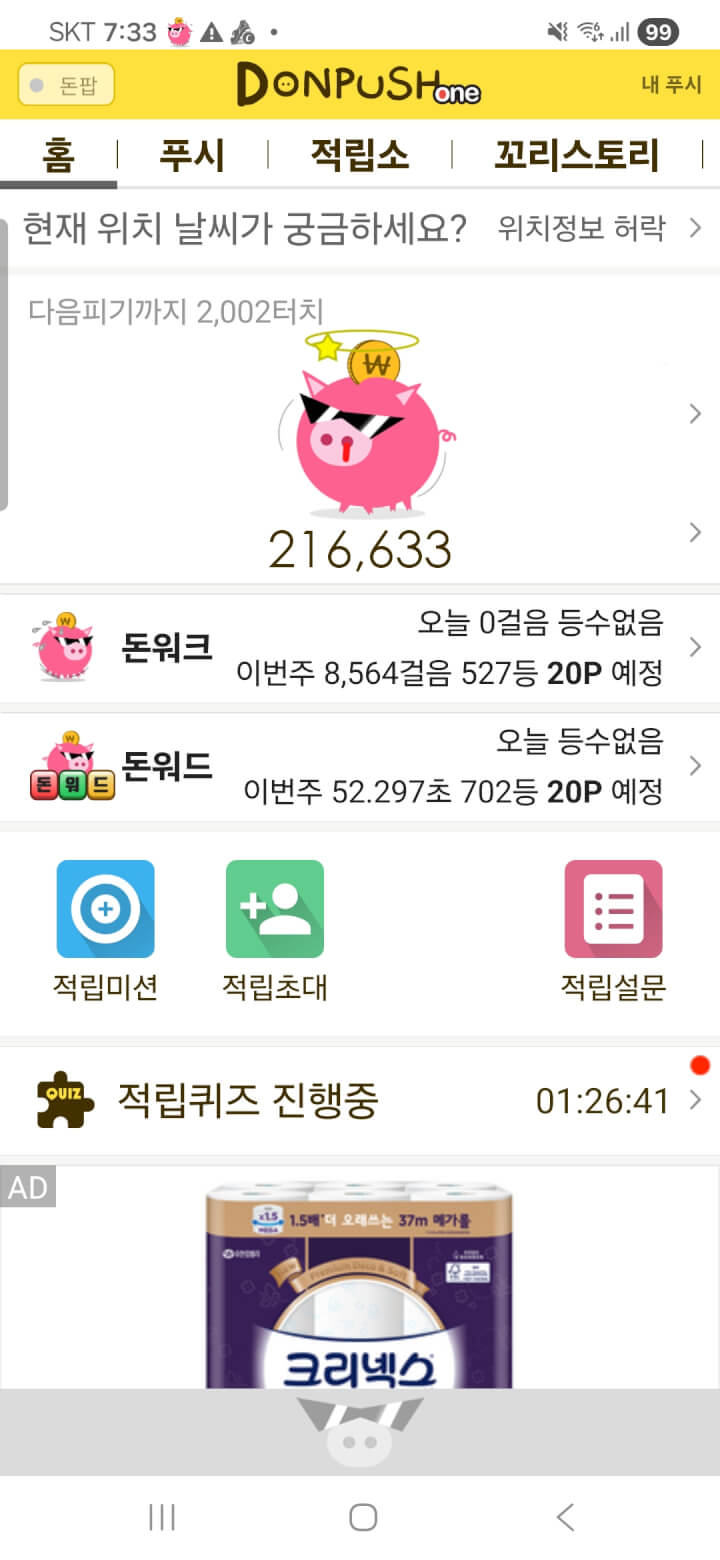Switch to the 푸시 tab
This screenshot has height=1560, width=720.
(192, 156)
